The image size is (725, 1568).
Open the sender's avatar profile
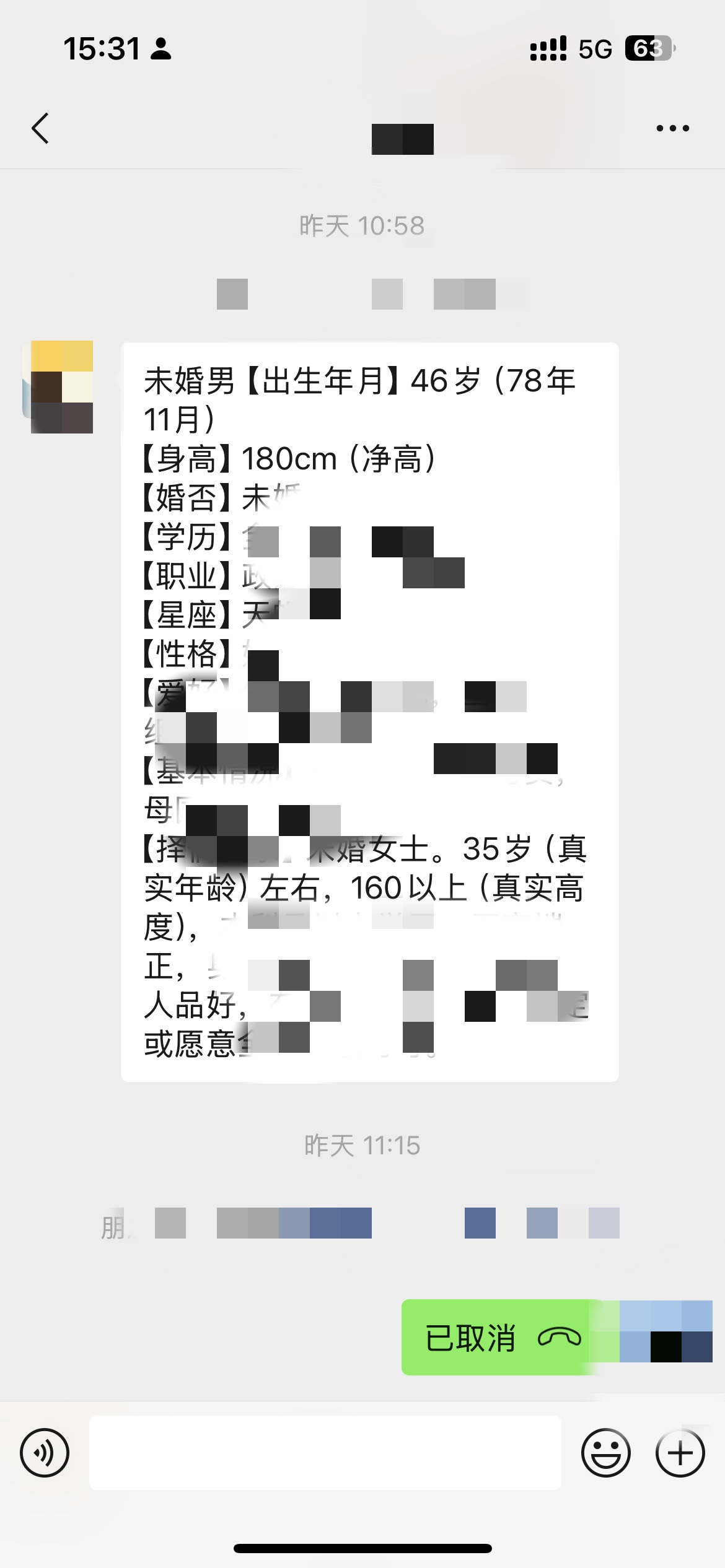(x=61, y=387)
